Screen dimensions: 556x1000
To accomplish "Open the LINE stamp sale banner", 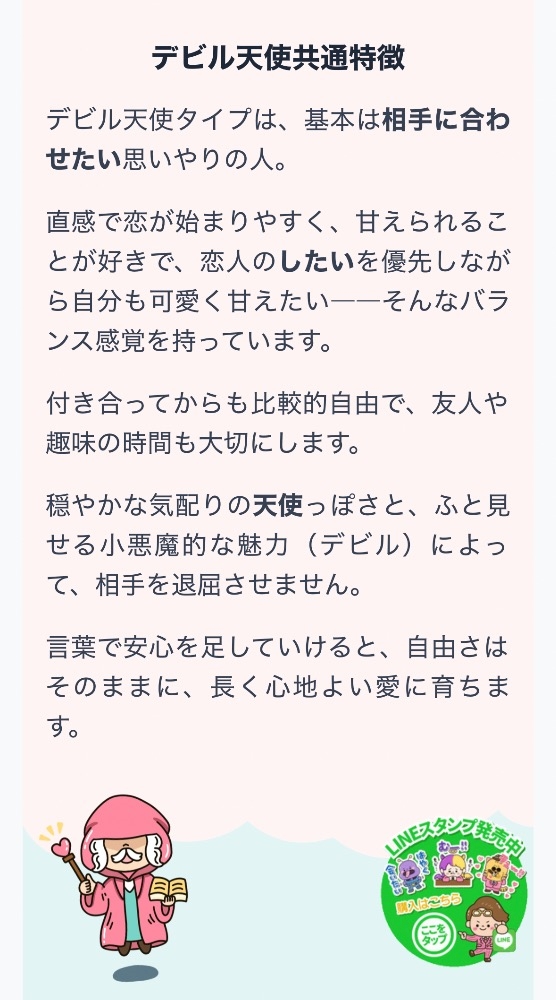I will pos(453,891).
